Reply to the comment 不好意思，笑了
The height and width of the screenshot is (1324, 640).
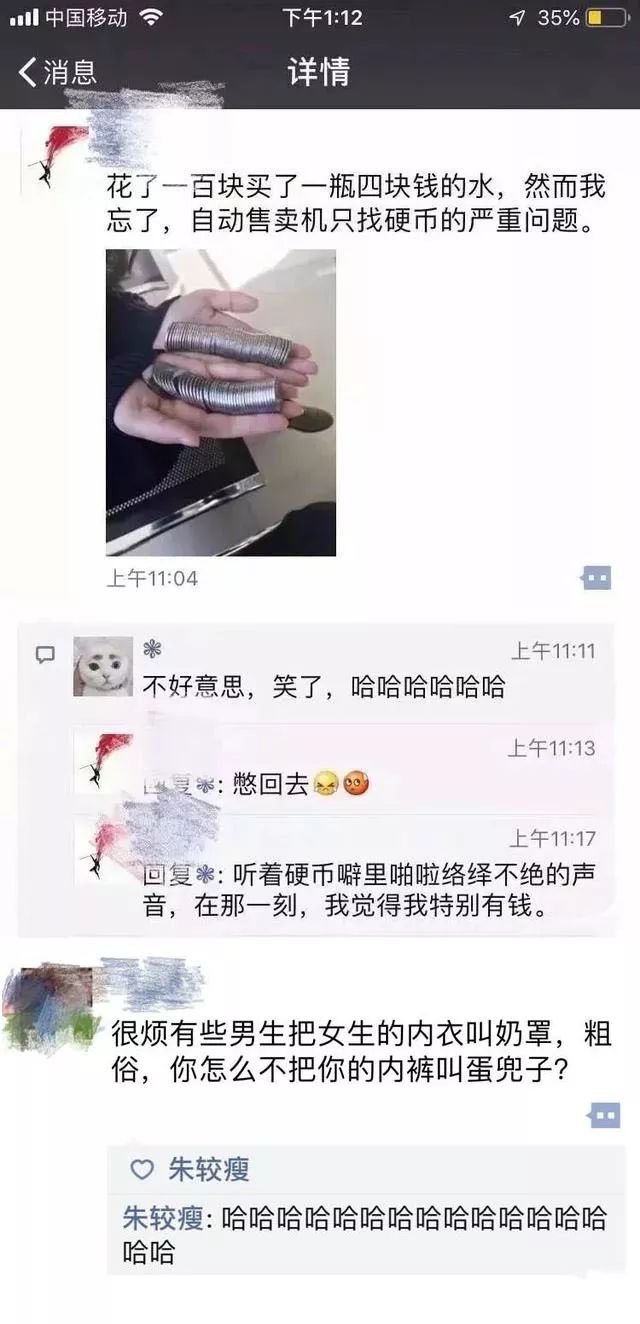click(324, 687)
